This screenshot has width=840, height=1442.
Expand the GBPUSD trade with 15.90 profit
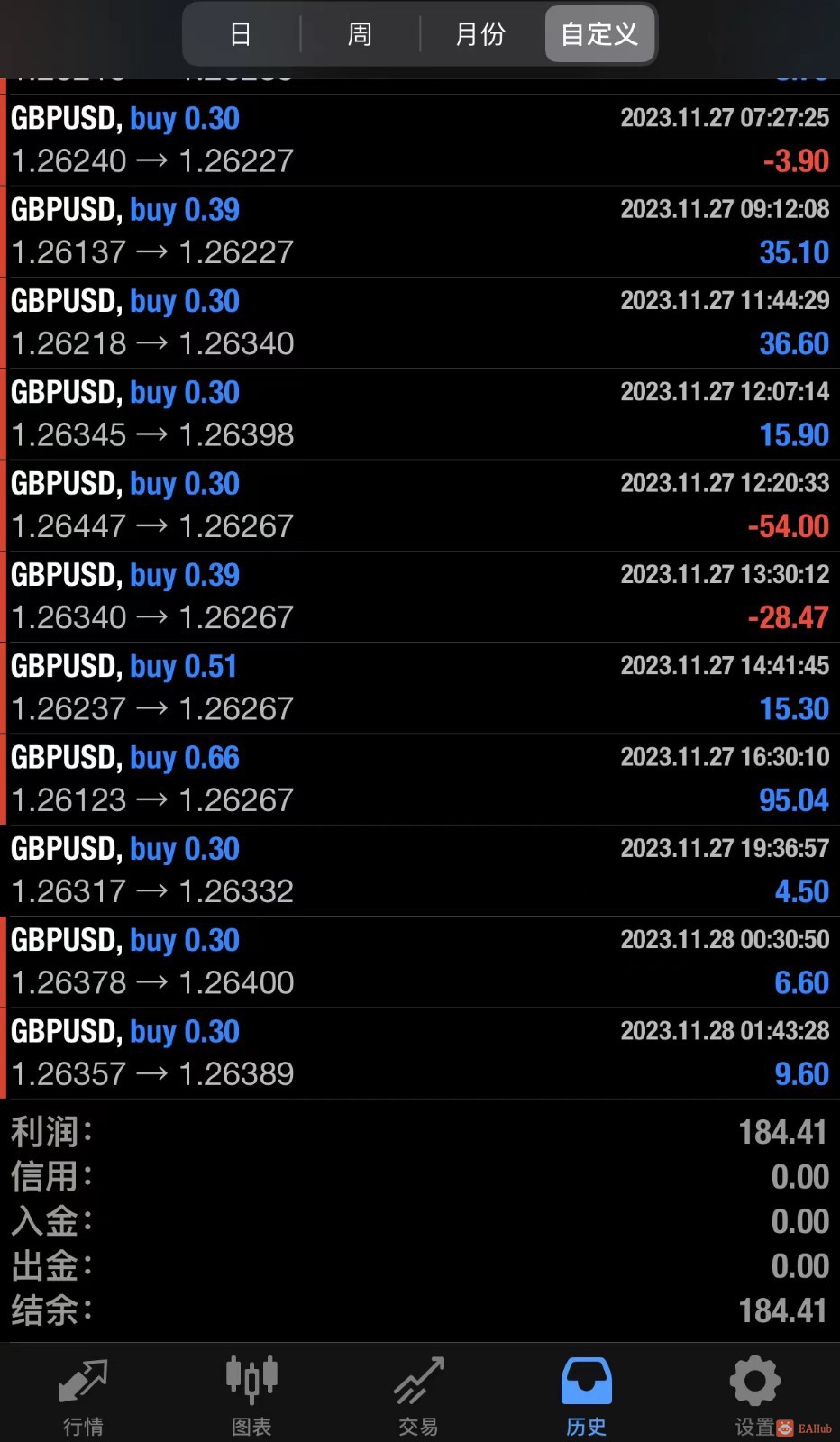pos(420,414)
